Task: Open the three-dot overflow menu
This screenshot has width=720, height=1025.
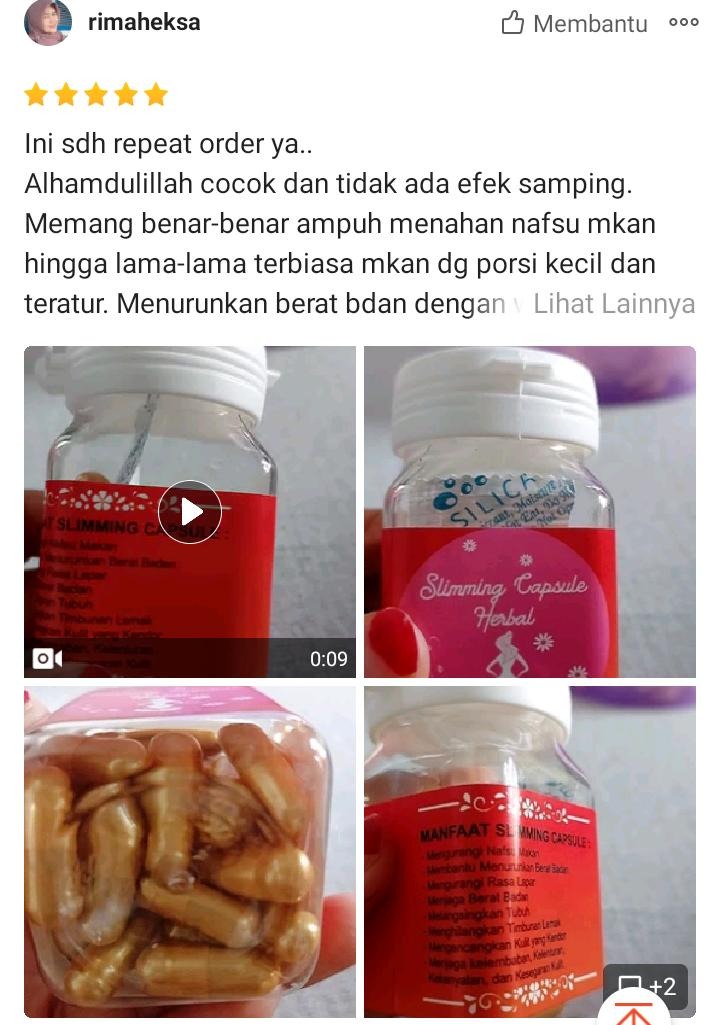Action: [x=684, y=22]
